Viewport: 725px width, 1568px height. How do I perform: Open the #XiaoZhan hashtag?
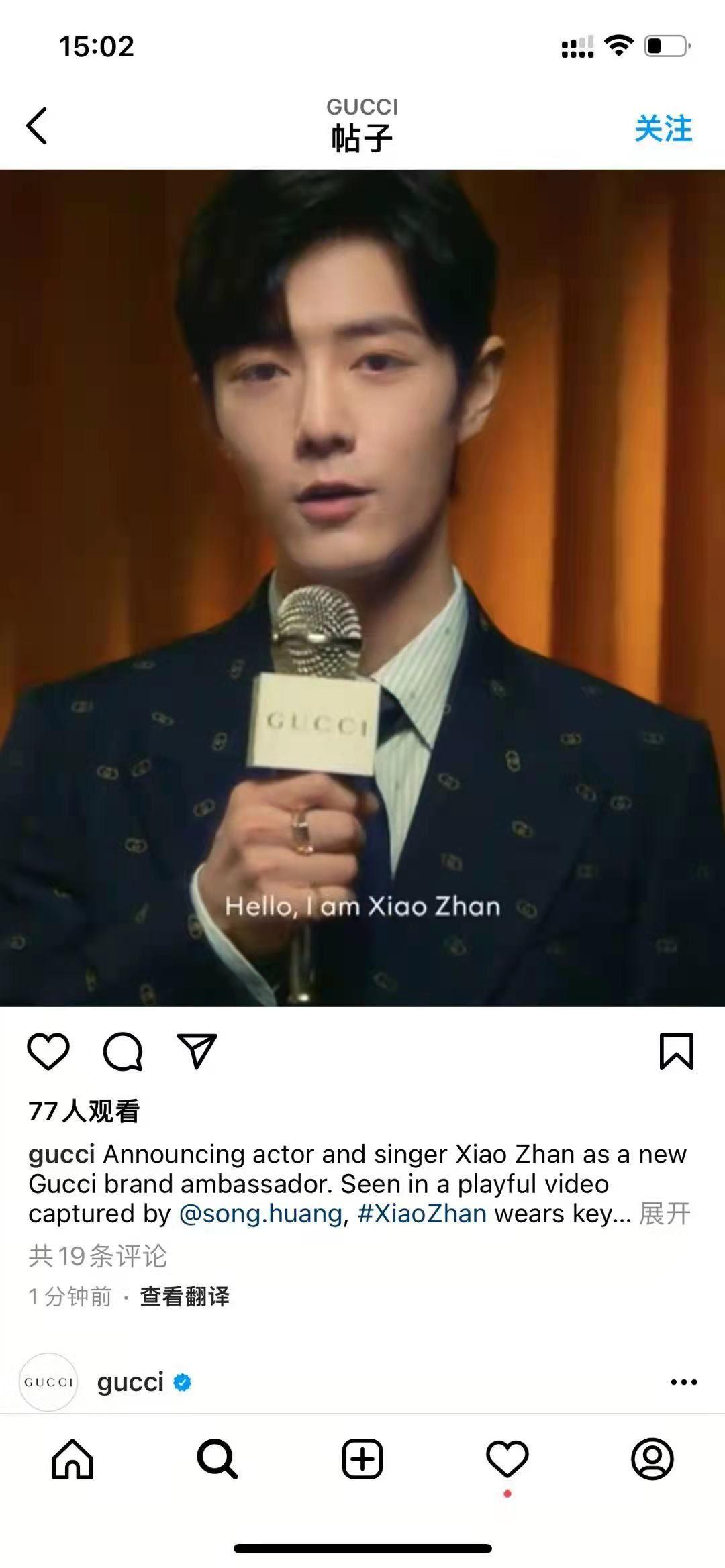coord(422,1213)
